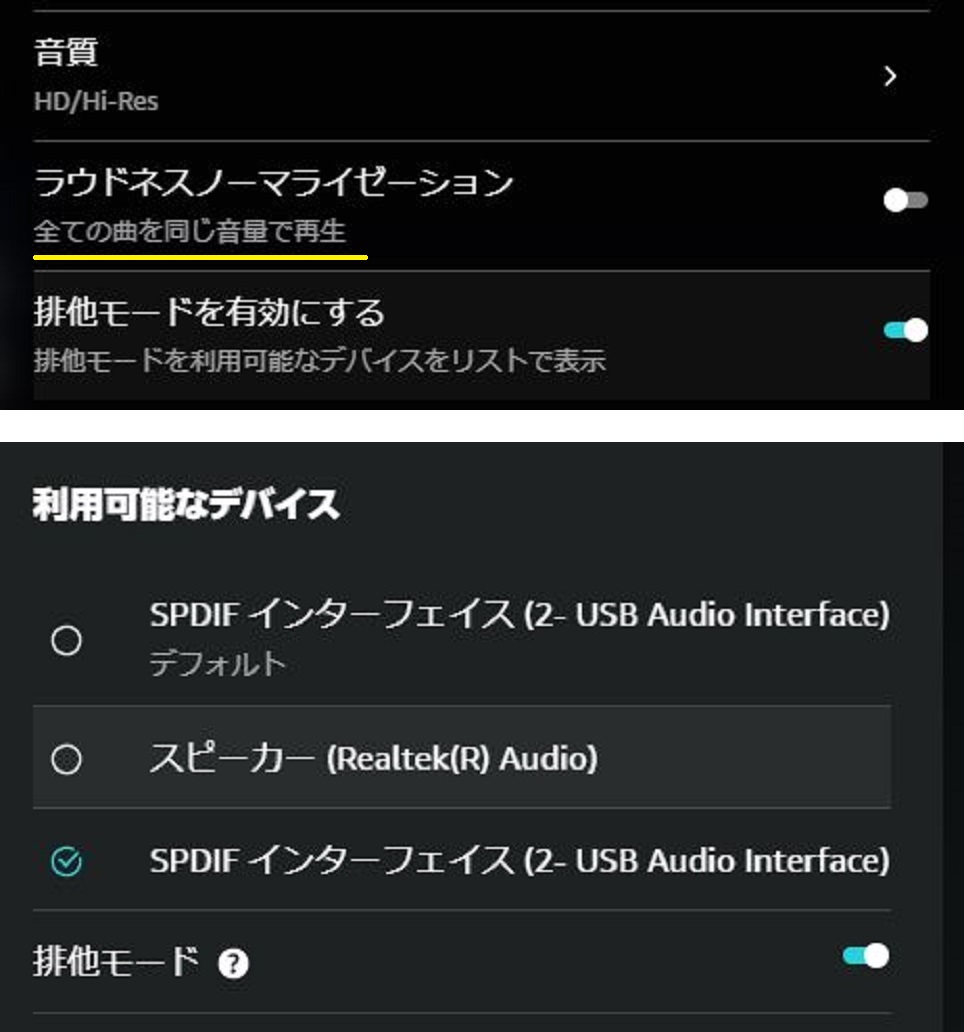Disable the 排他モードを有効にする switch
Viewport: 964px width, 1032px height.
(x=905, y=330)
